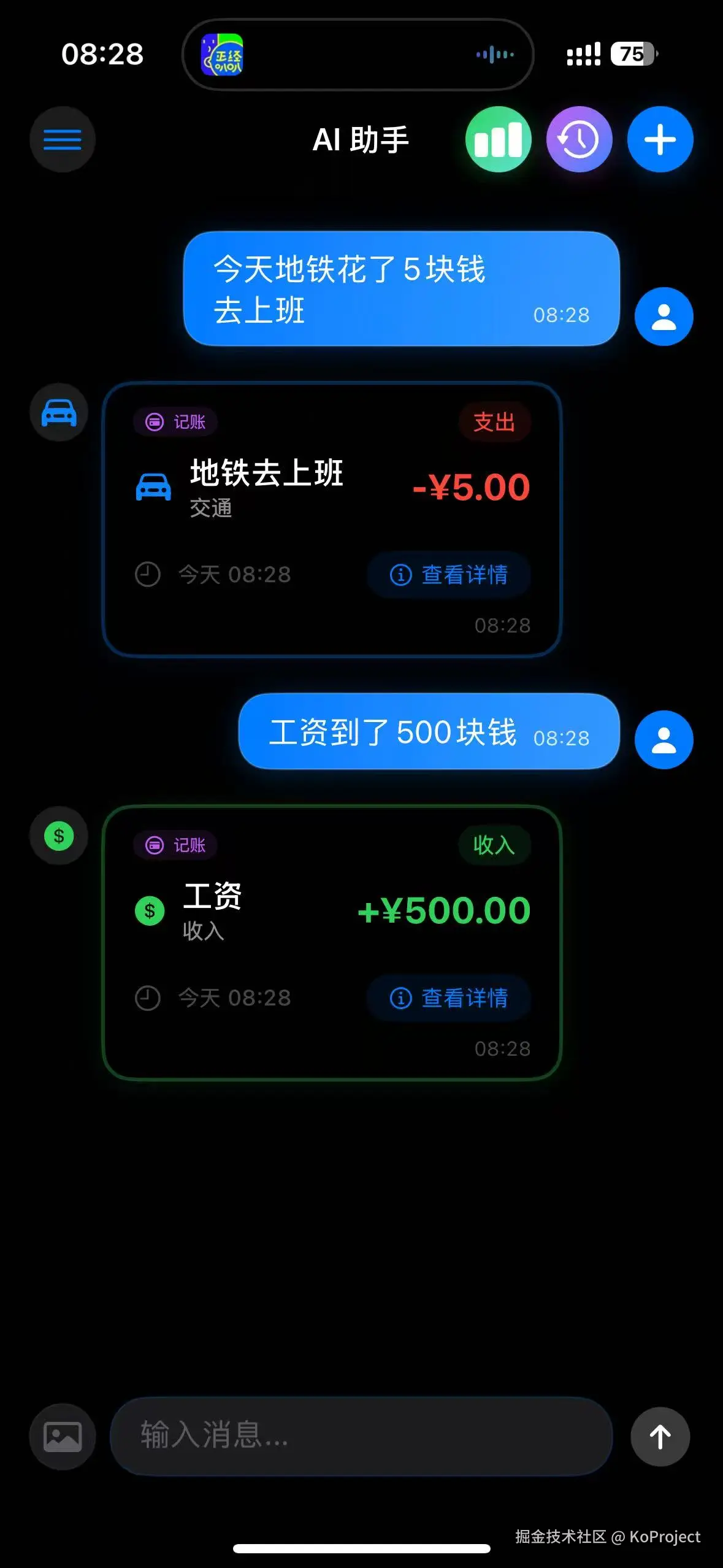The height and width of the screenshot is (1568, 723).
Task: Start a new chat with the plus icon
Action: click(x=660, y=139)
